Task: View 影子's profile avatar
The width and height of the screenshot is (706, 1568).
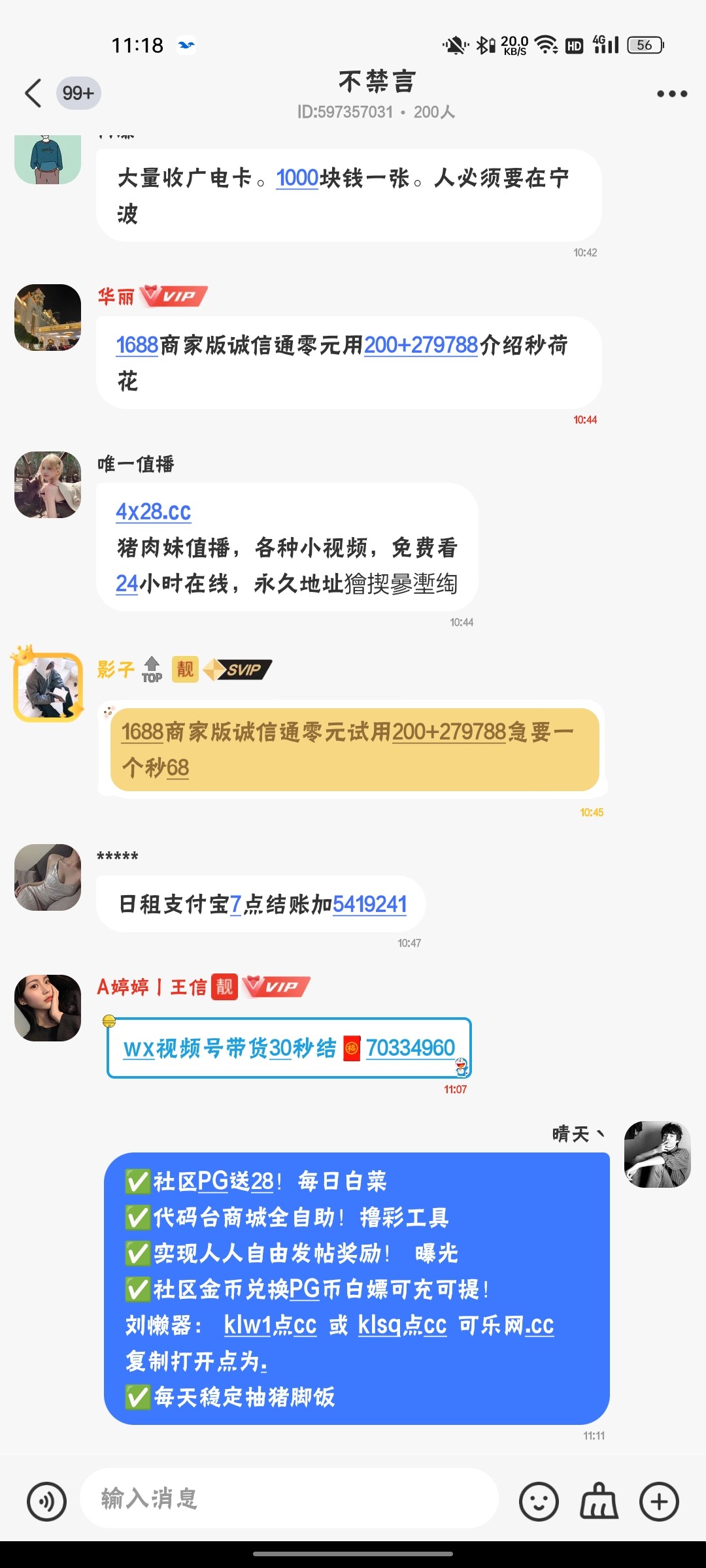Action: [48, 687]
